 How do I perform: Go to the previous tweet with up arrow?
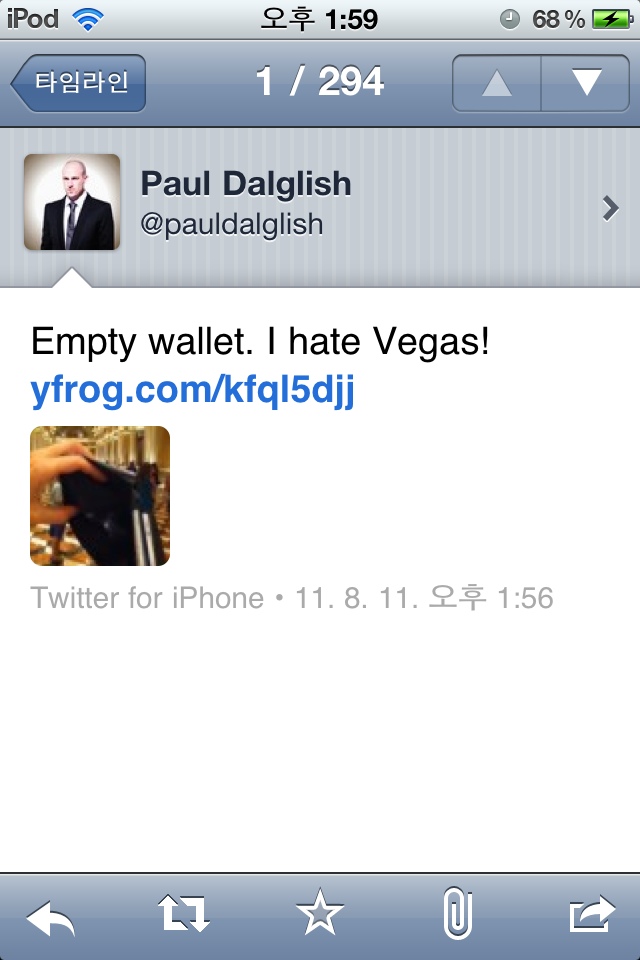497,82
